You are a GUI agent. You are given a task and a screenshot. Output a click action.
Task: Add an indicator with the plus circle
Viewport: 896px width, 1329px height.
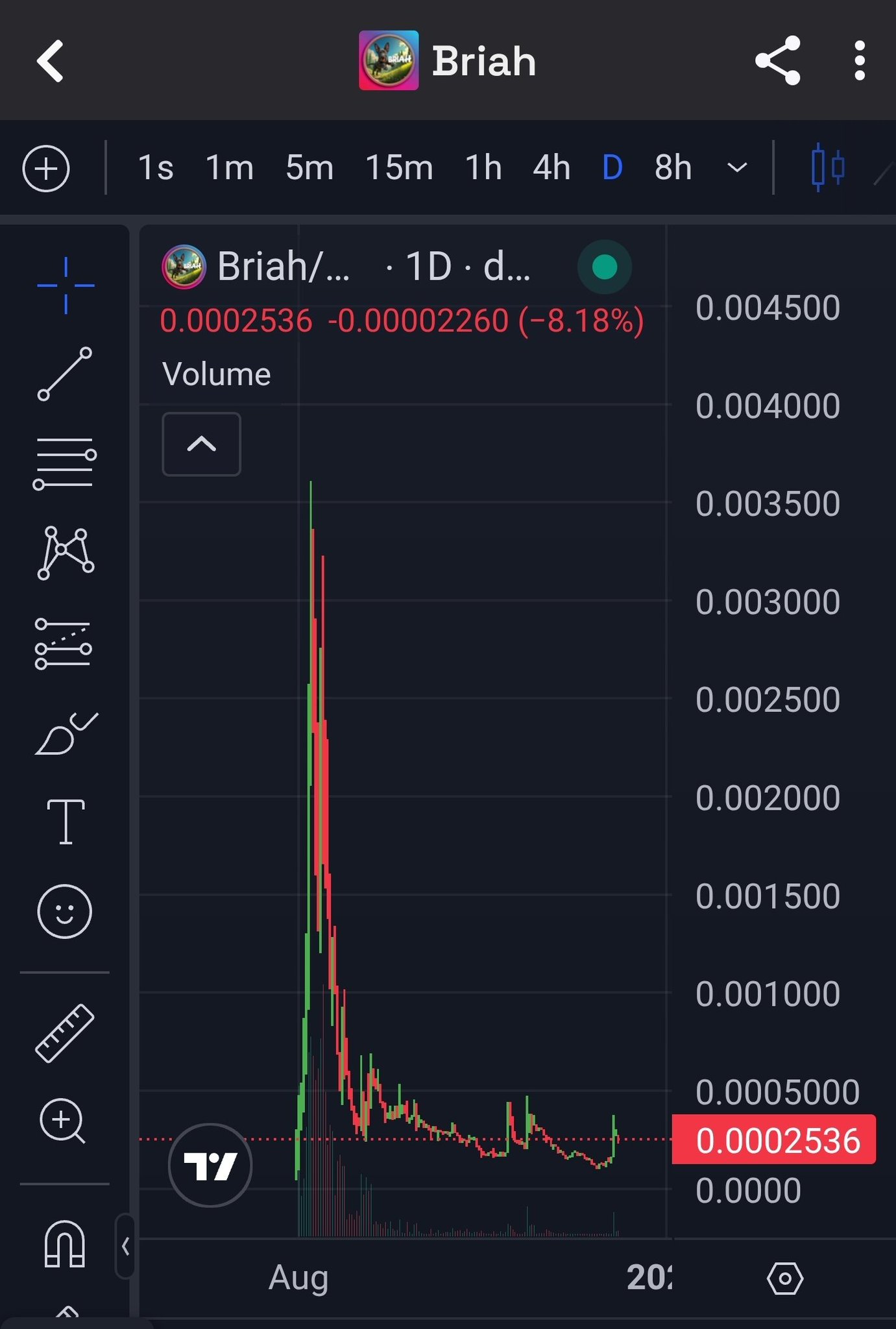pos(46,169)
